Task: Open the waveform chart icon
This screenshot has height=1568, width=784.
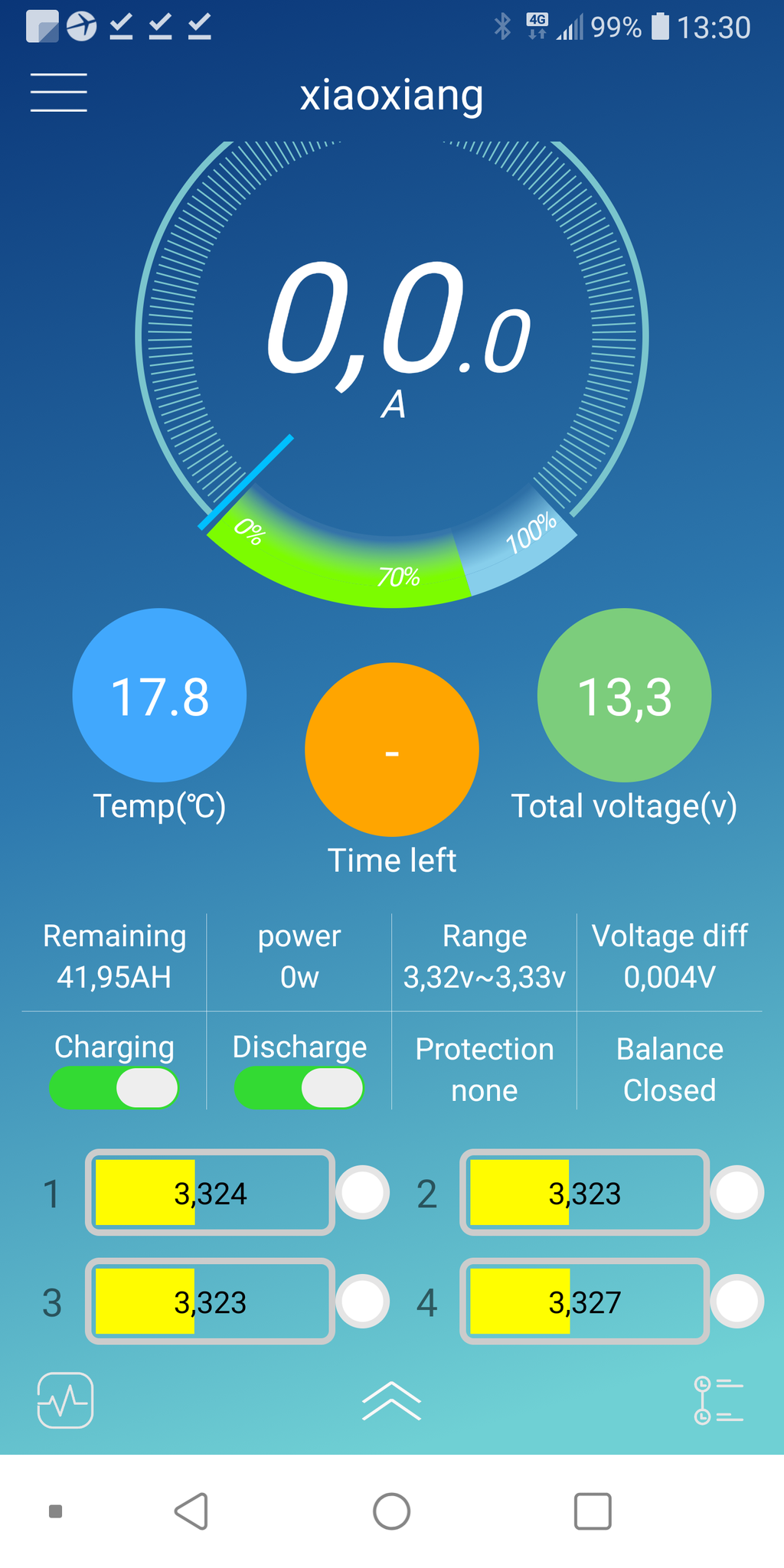Action: click(66, 1400)
